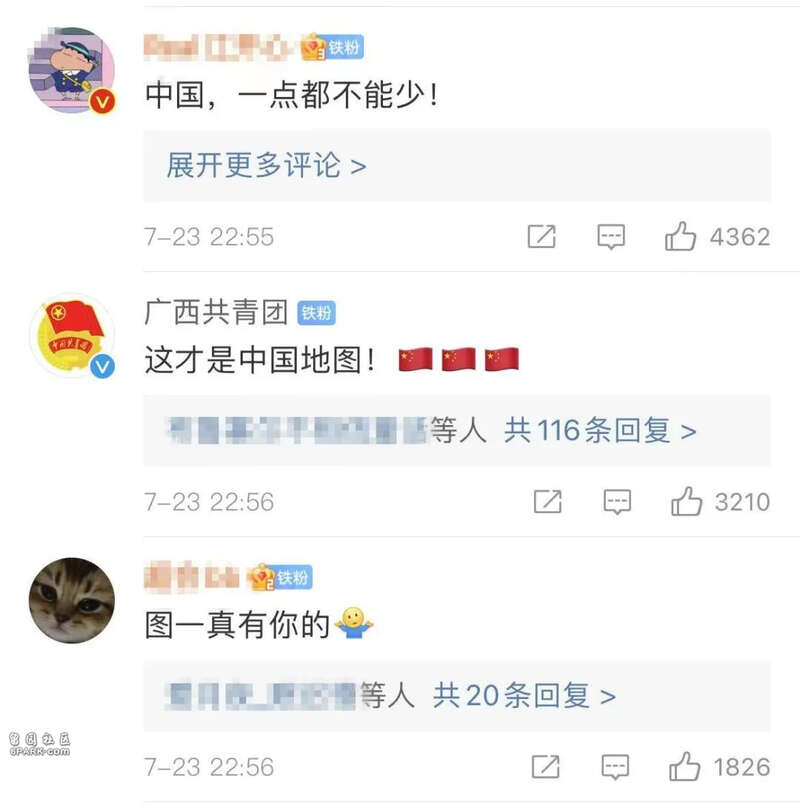This screenshot has width=800, height=805.
Task: Share the comment posted at 22:55
Action: tap(541, 237)
